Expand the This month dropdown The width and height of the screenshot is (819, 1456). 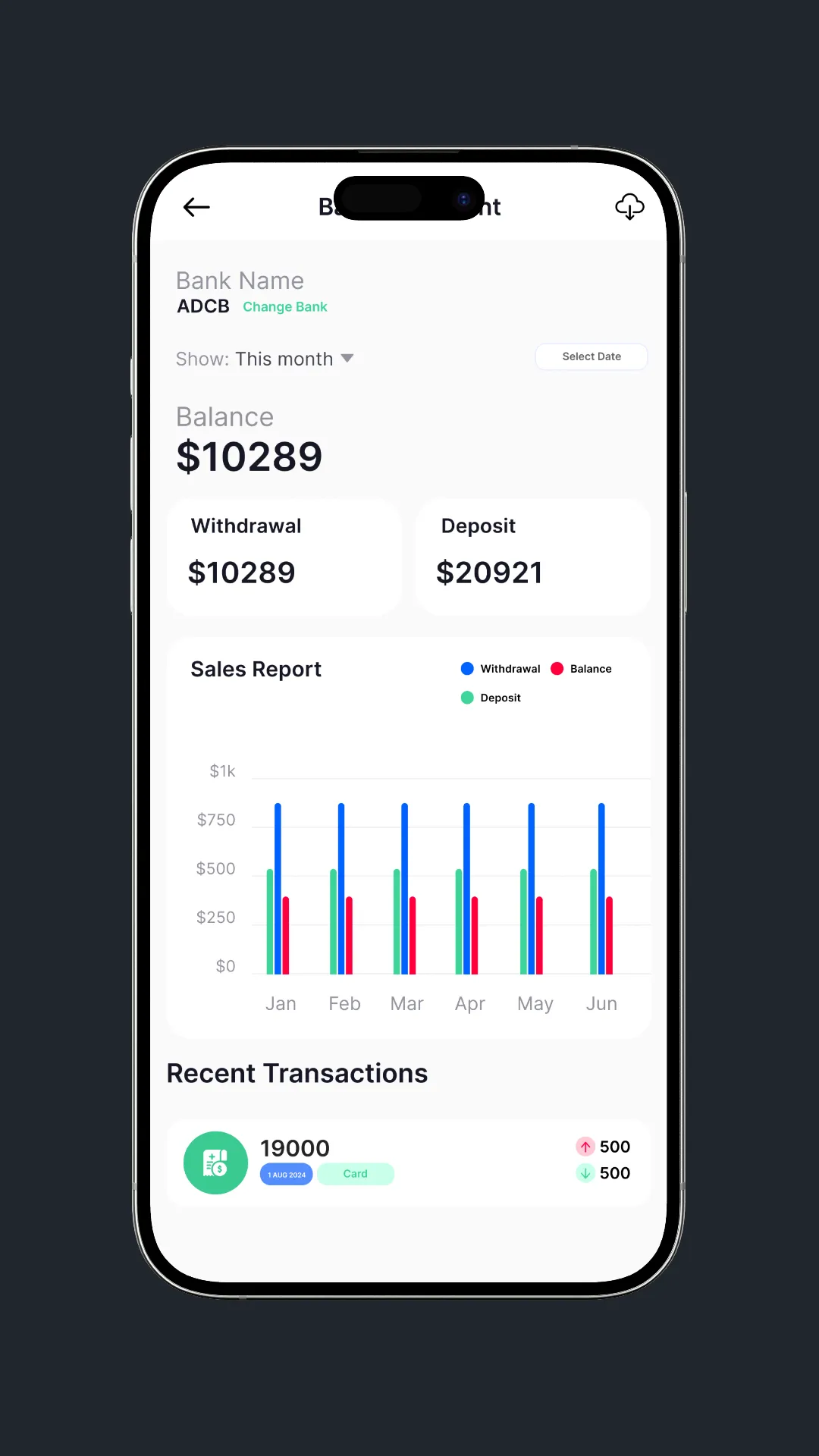(x=347, y=359)
